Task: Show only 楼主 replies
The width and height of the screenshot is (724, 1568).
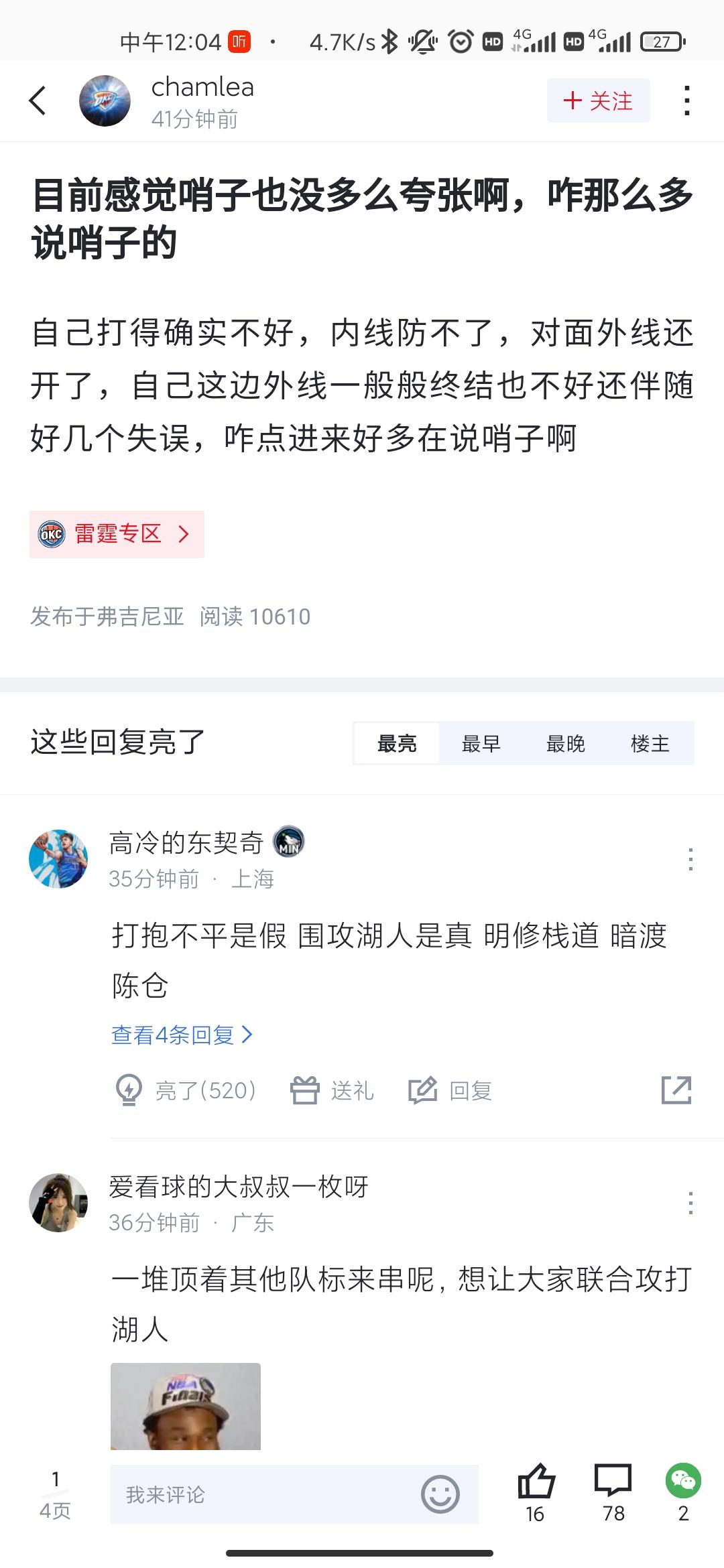Action: (650, 743)
